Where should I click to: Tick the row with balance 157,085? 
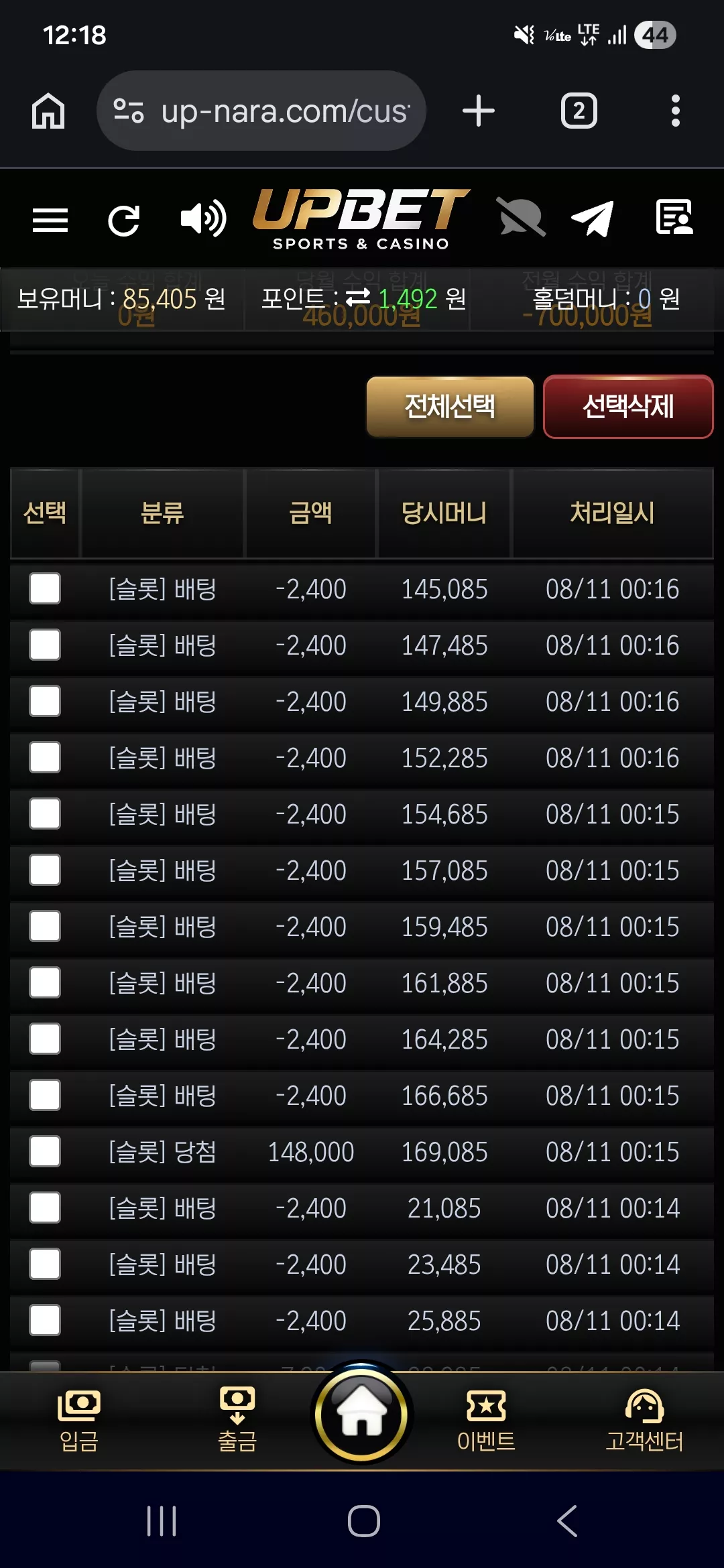coord(45,870)
